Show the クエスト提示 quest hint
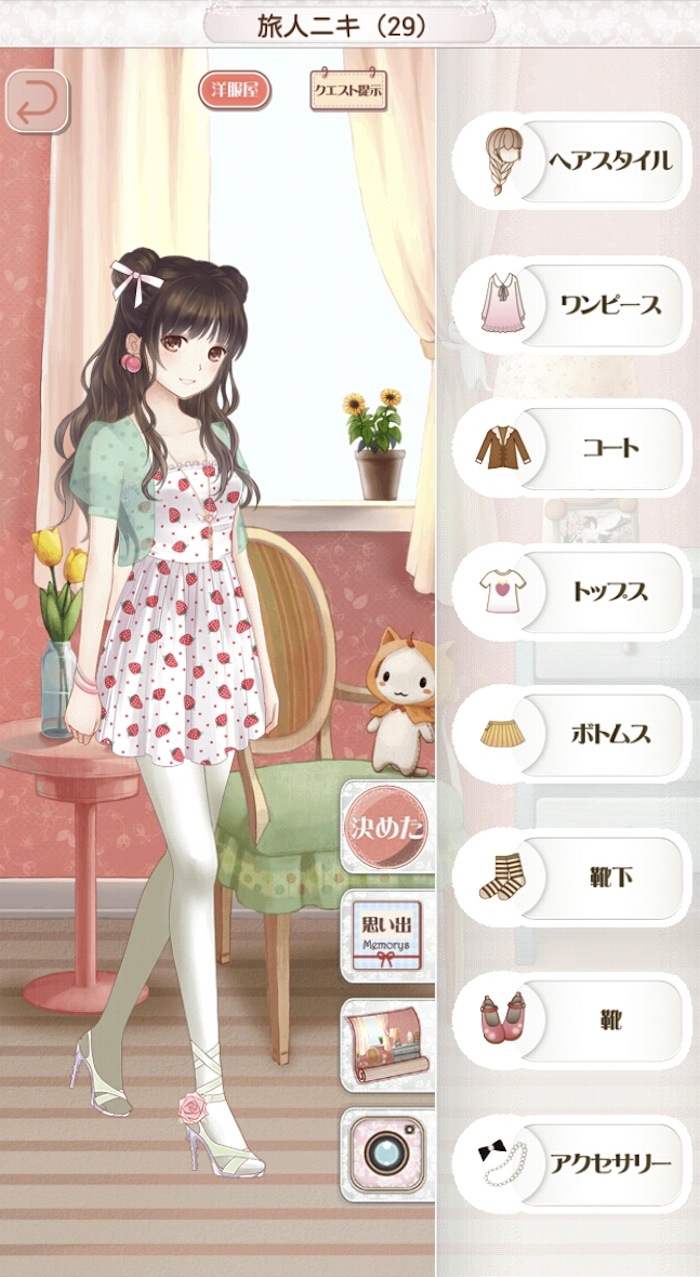 347,90
